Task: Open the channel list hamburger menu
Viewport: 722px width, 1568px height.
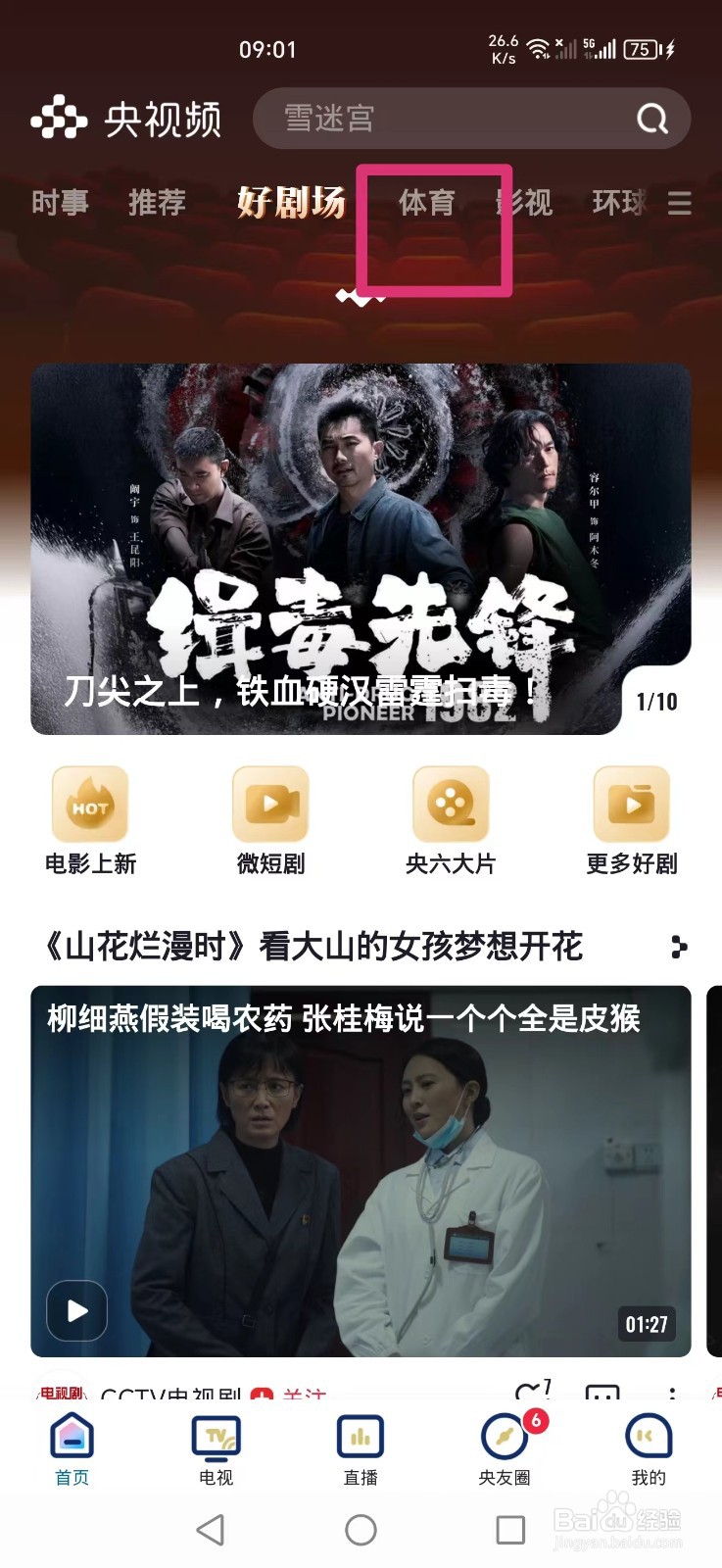Action: click(x=680, y=203)
